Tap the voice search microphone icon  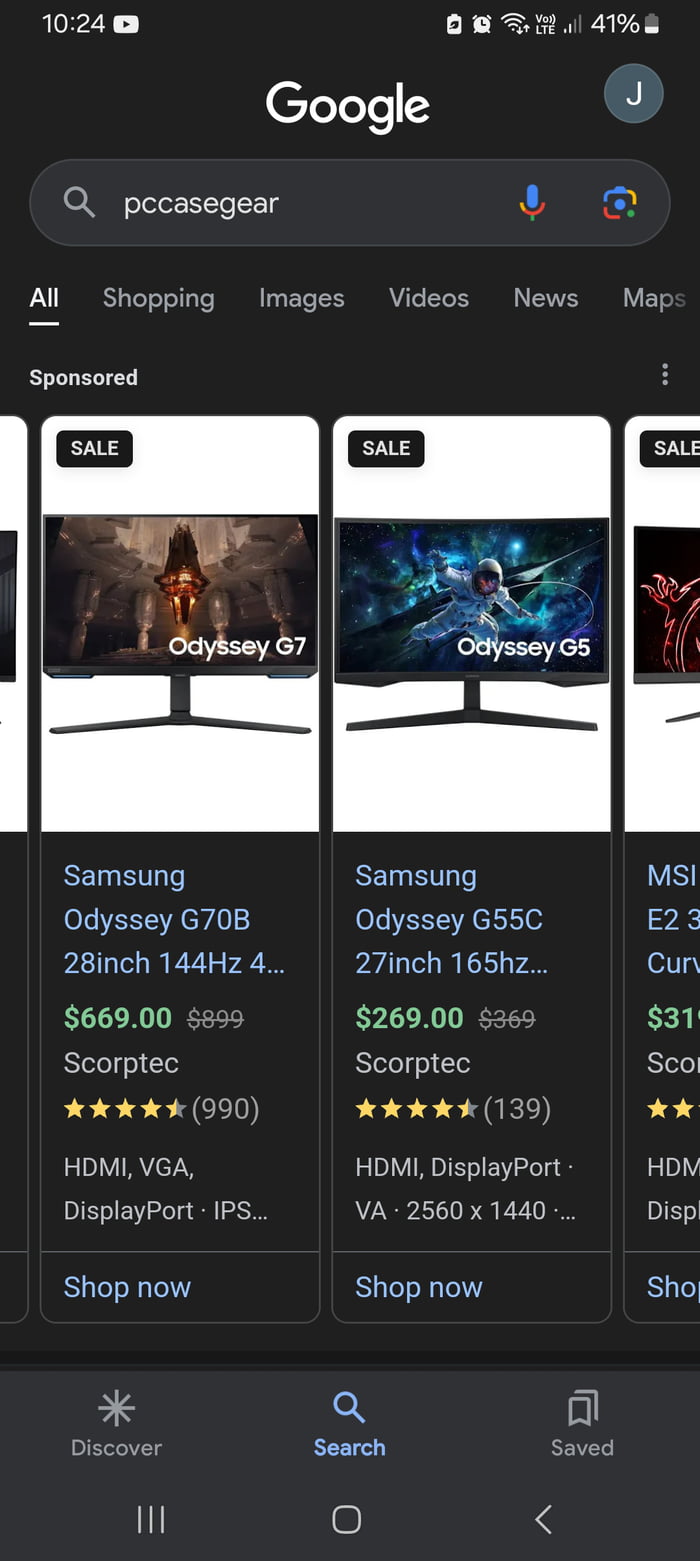click(532, 203)
